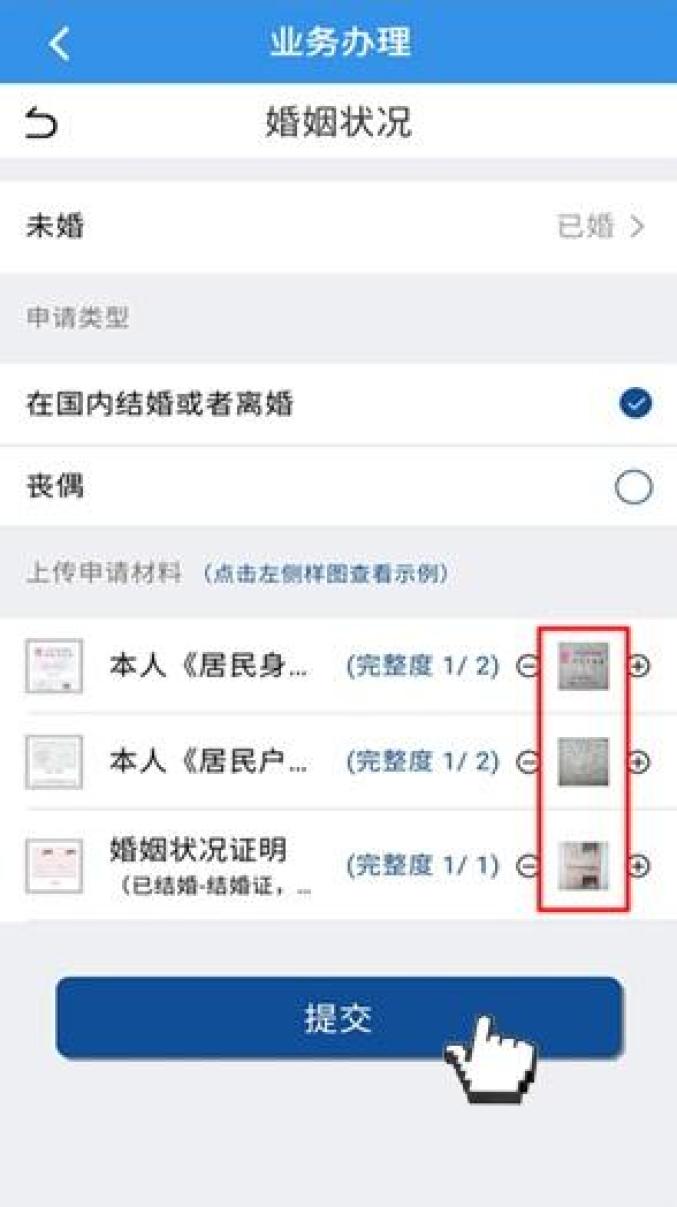Screen dimensions: 677x1207
Task: Add upload with plus in 居民户 row
Action: [x=638, y=762]
